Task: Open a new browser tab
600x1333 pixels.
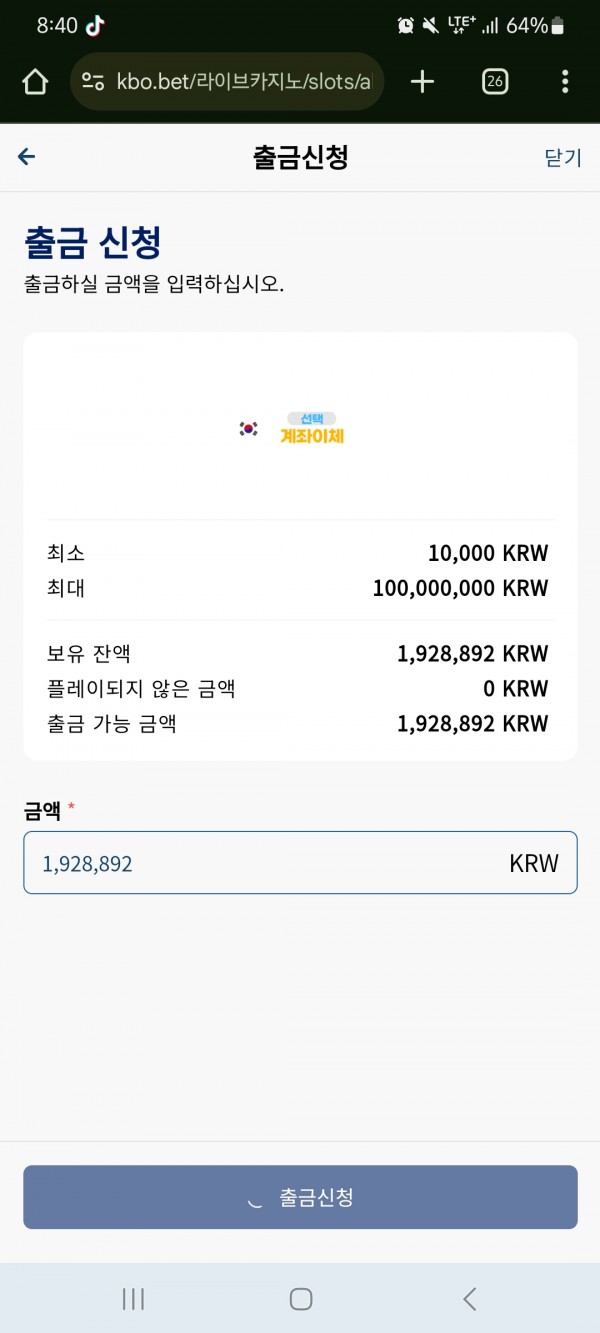Action: (423, 82)
